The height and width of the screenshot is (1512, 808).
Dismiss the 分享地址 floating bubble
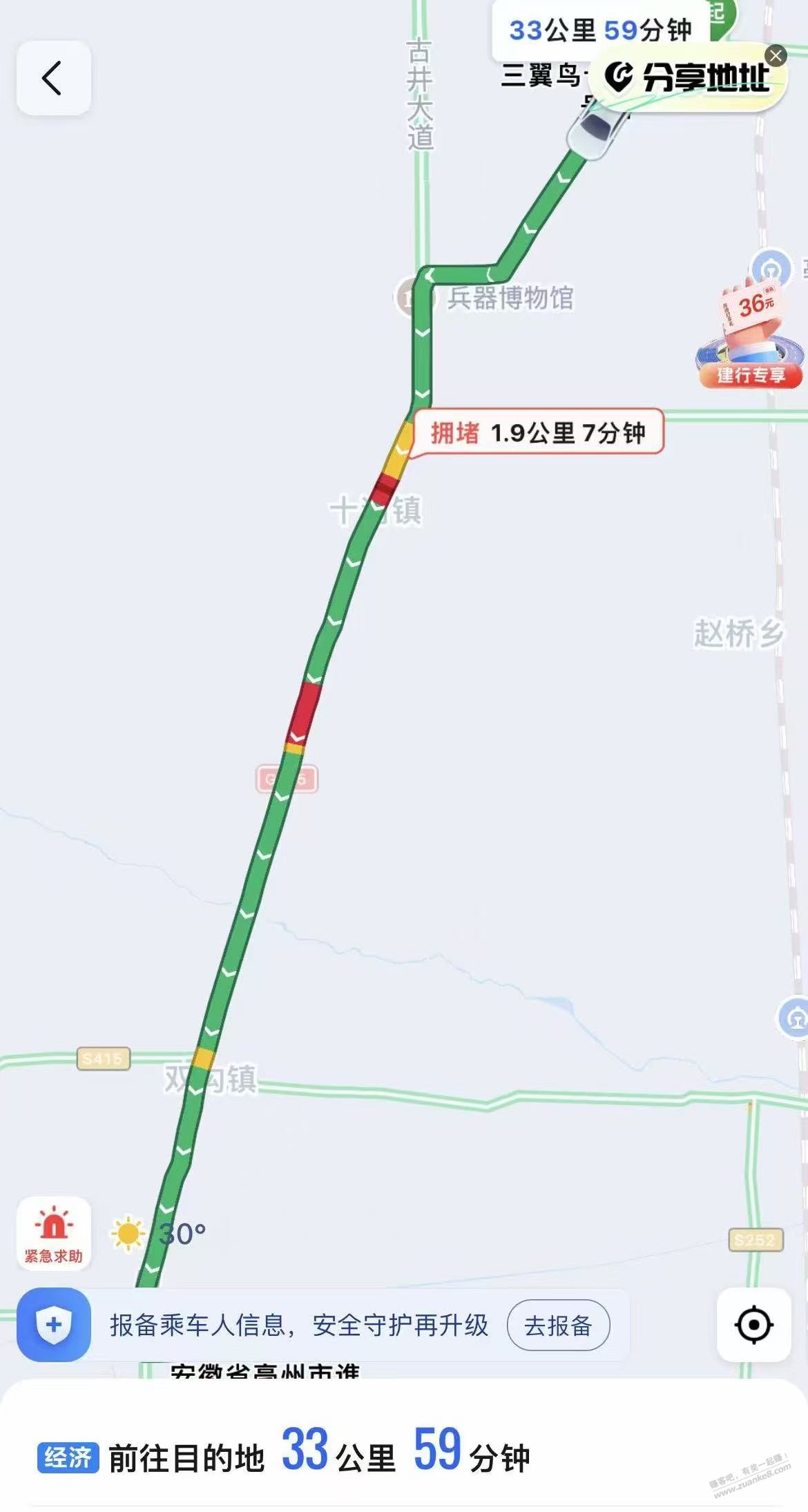click(776, 56)
